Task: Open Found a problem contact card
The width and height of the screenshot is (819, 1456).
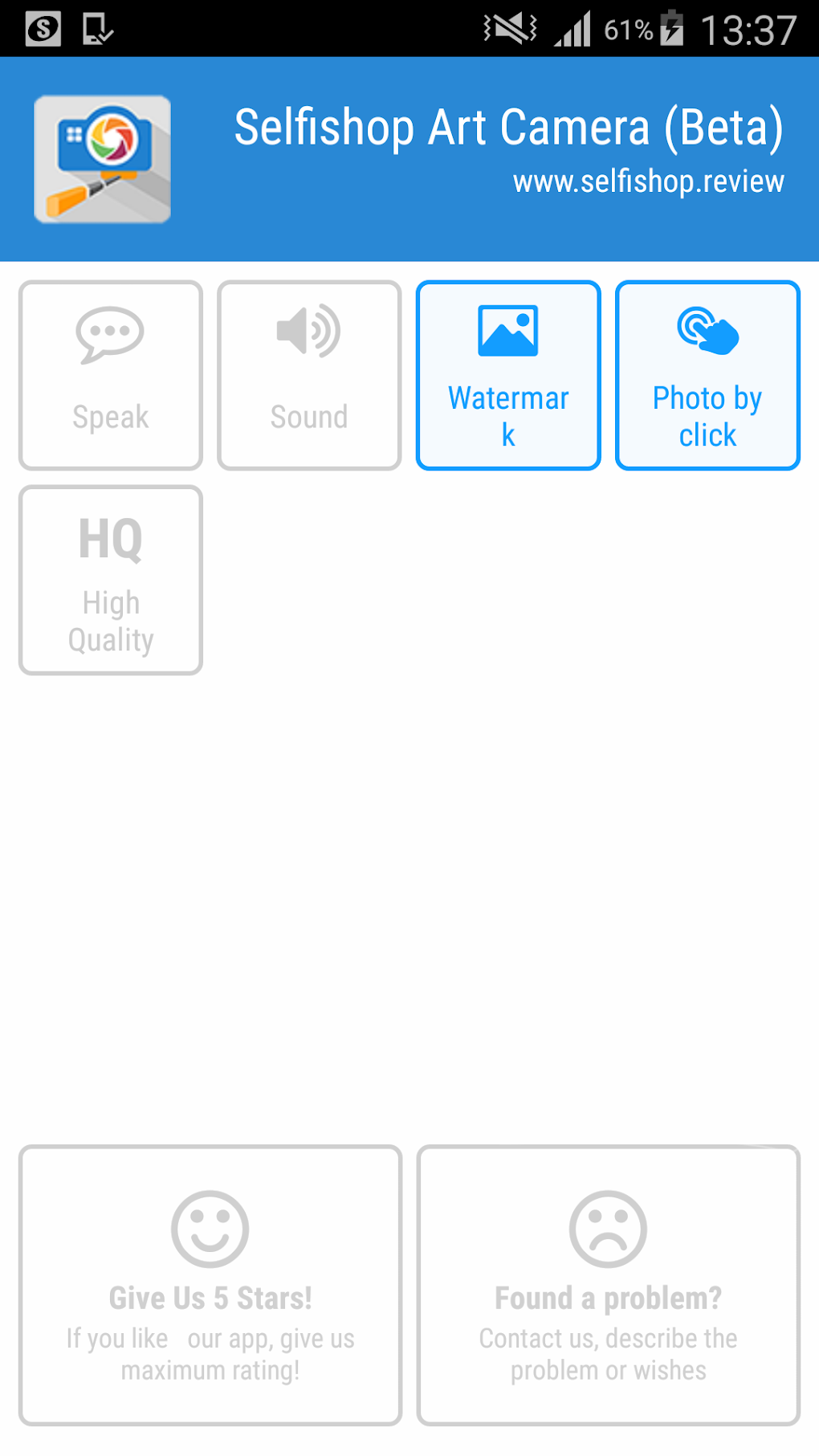Action: coord(609,1285)
